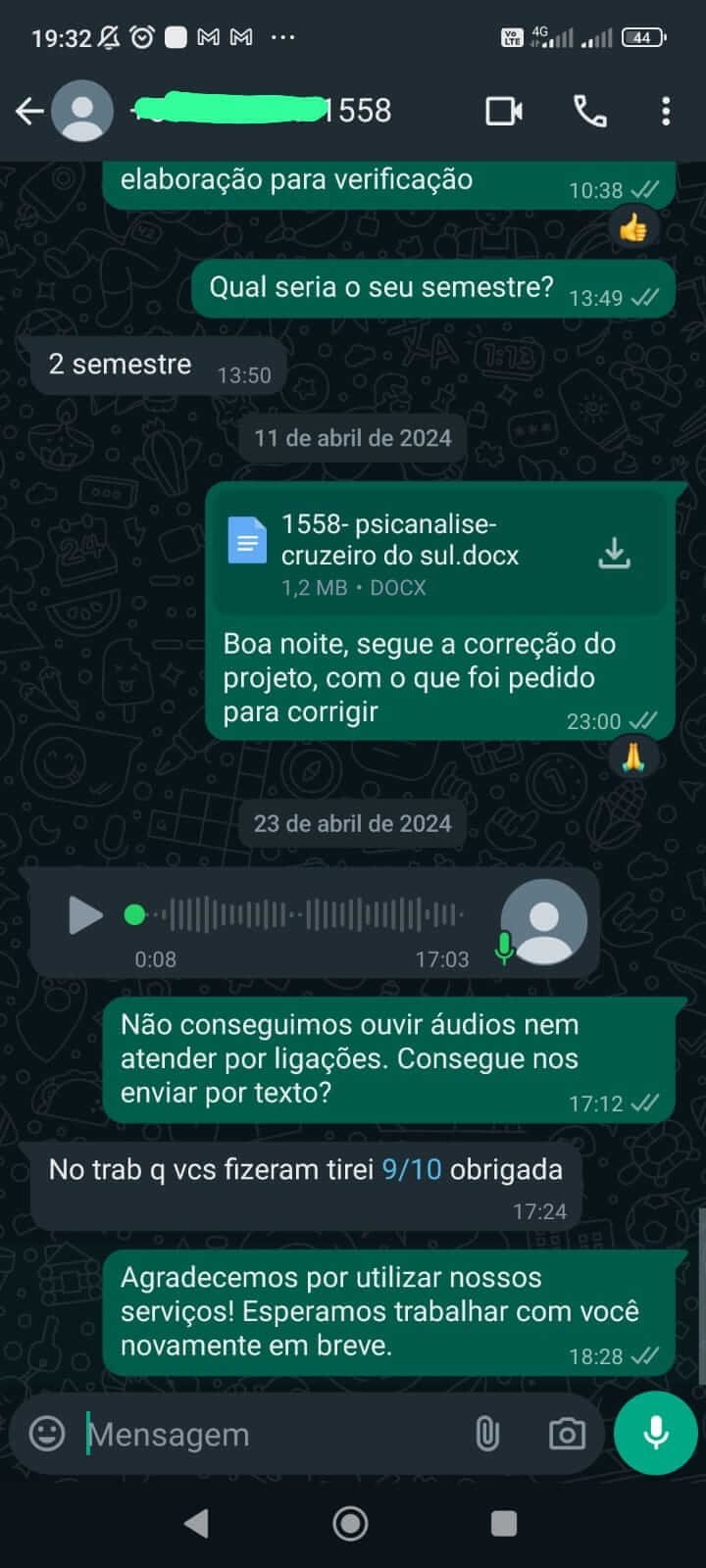The width and height of the screenshot is (706, 1568).
Task: Go back to the chat list
Action: [29, 112]
